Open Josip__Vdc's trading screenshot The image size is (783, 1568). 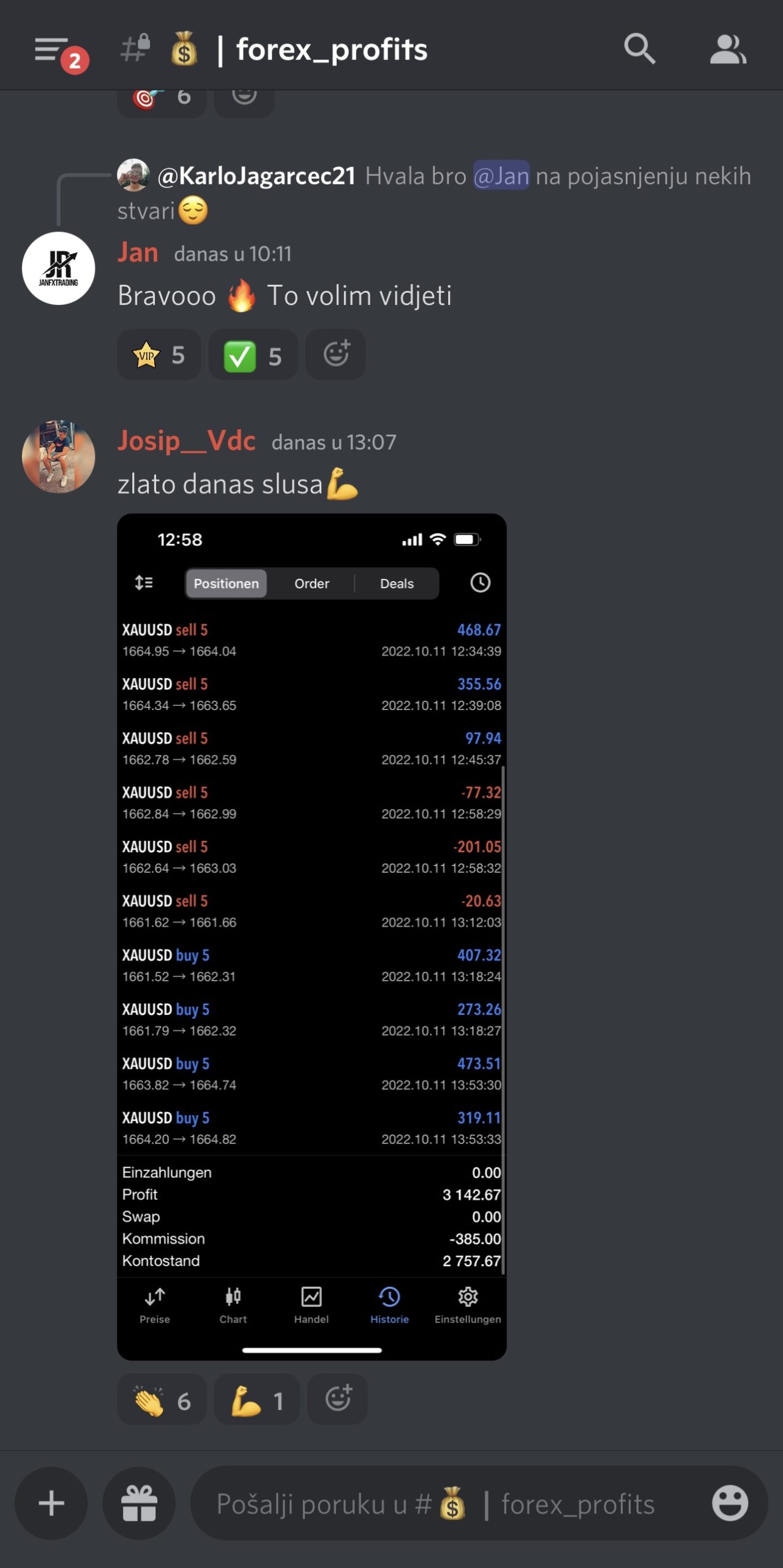(312, 937)
